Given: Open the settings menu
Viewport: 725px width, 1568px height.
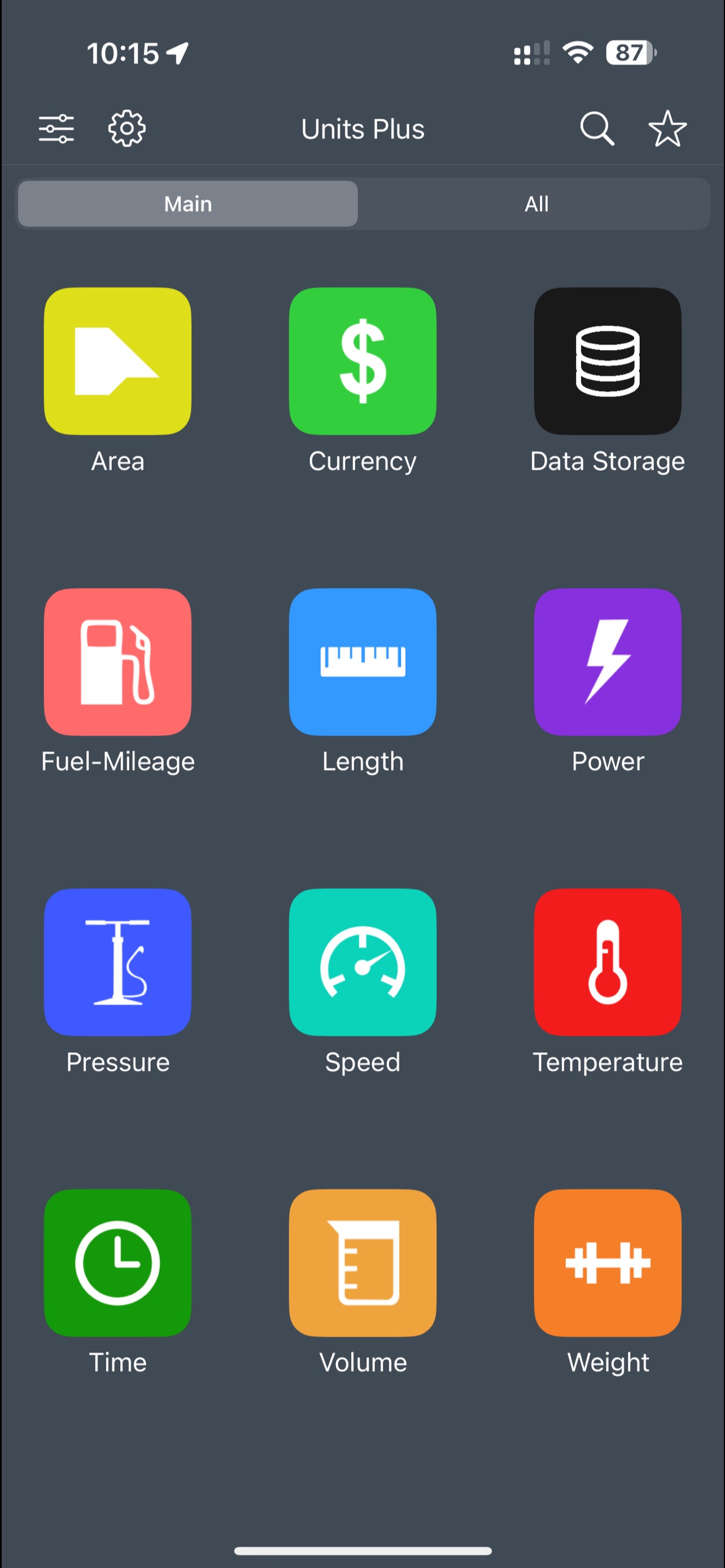Looking at the screenshot, I should tap(126, 129).
